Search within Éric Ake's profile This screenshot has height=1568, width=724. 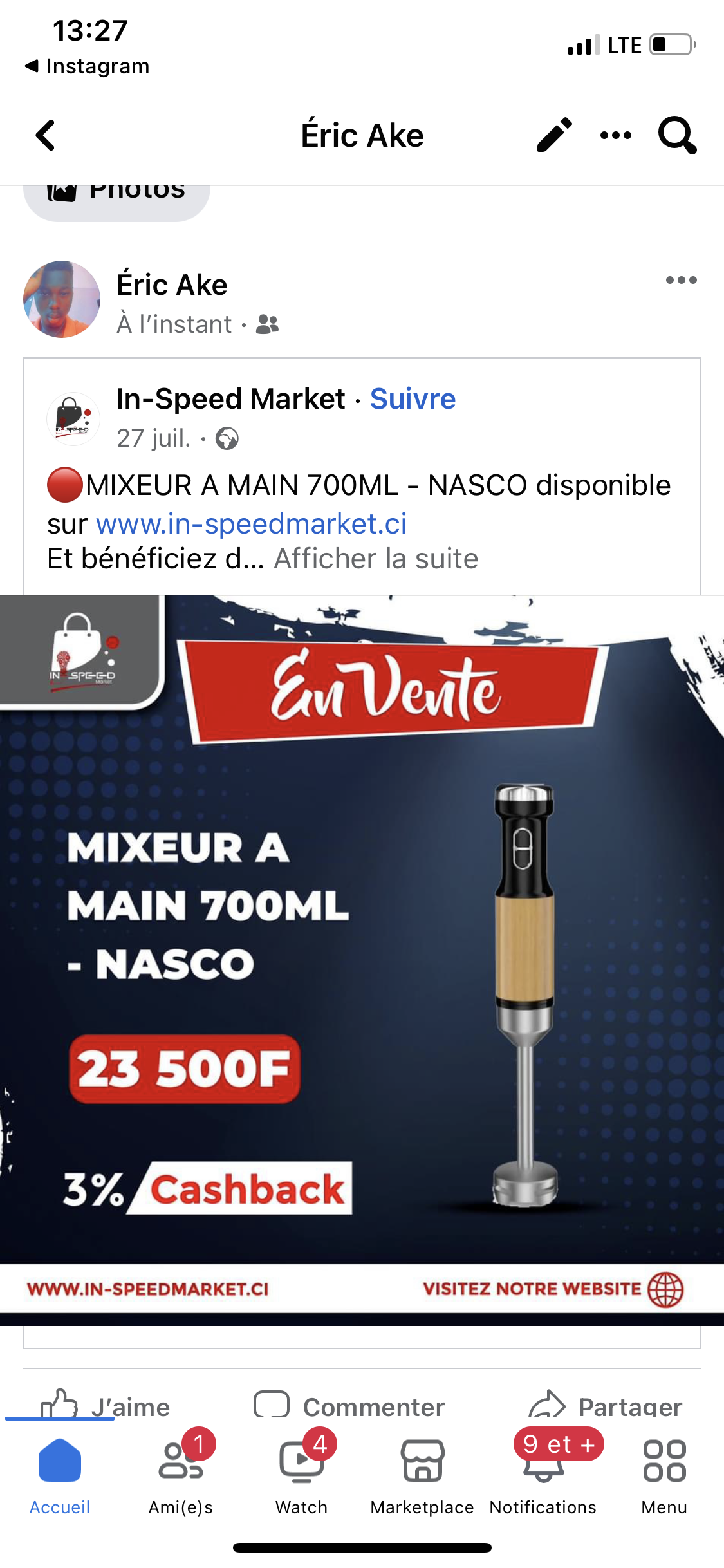point(677,135)
